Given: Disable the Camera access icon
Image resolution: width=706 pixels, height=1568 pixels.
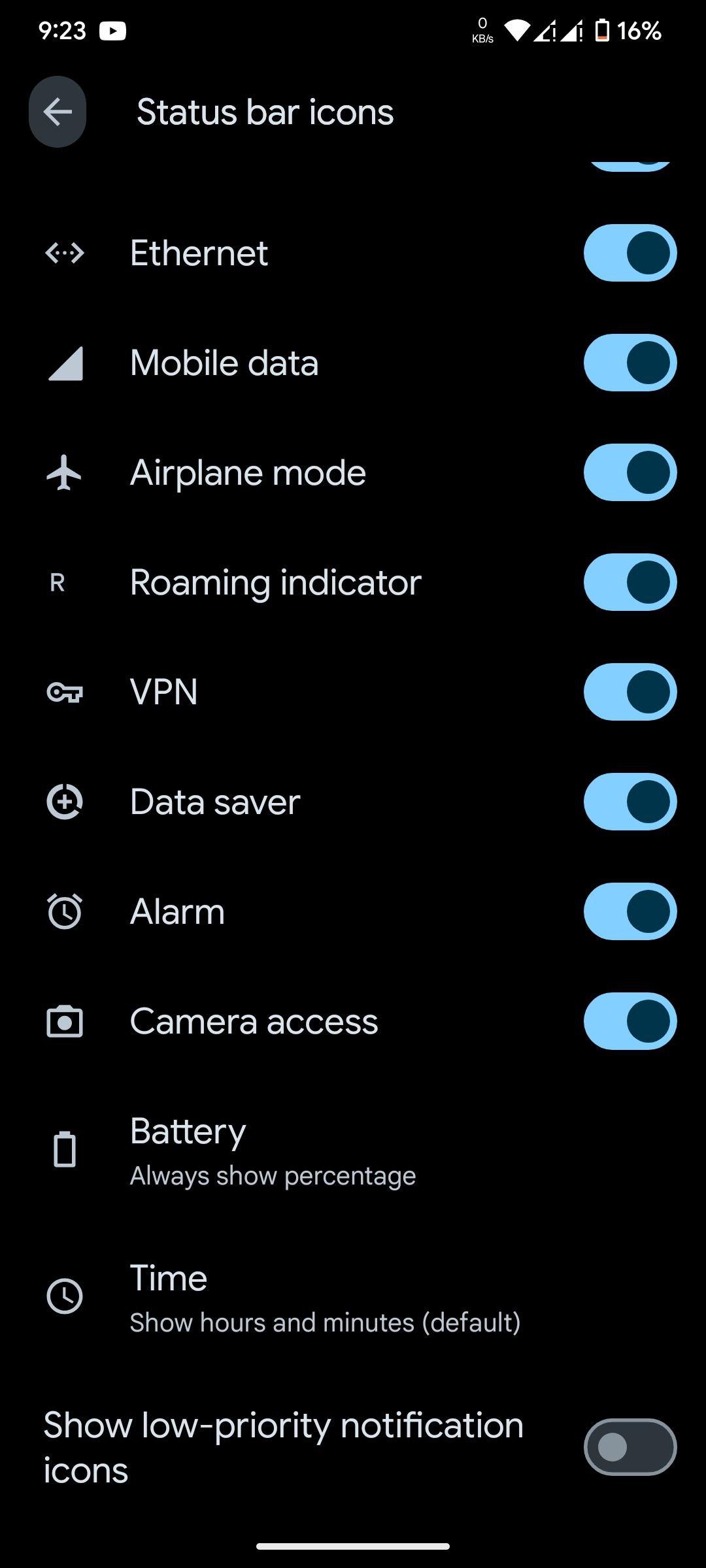Looking at the screenshot, I should [630, 1021].
